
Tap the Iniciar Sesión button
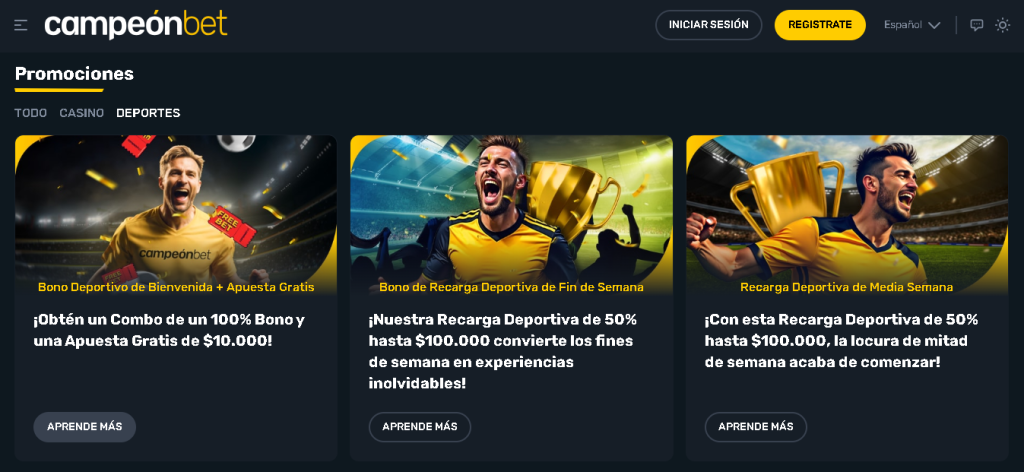coord(708,25)
